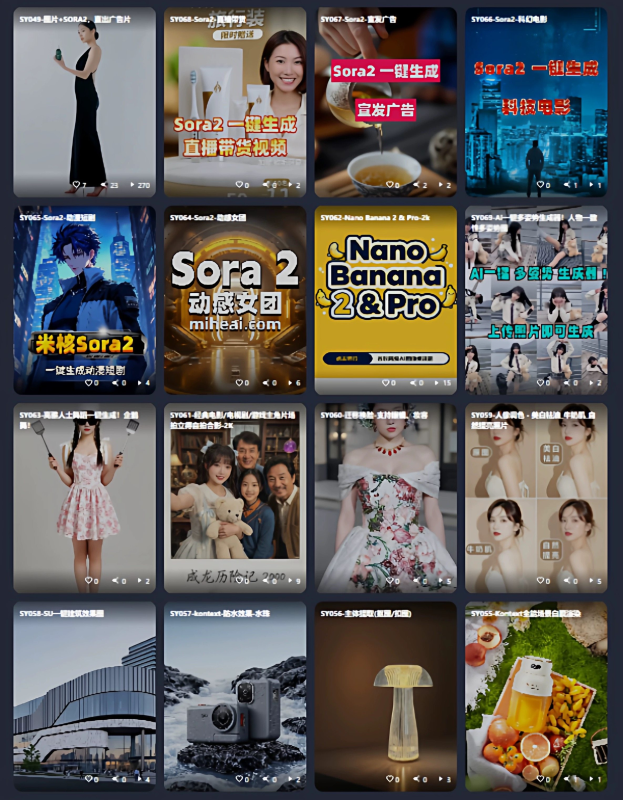Open the SY055 Kontext workflow card with the juicer

[x=536, y=694]
